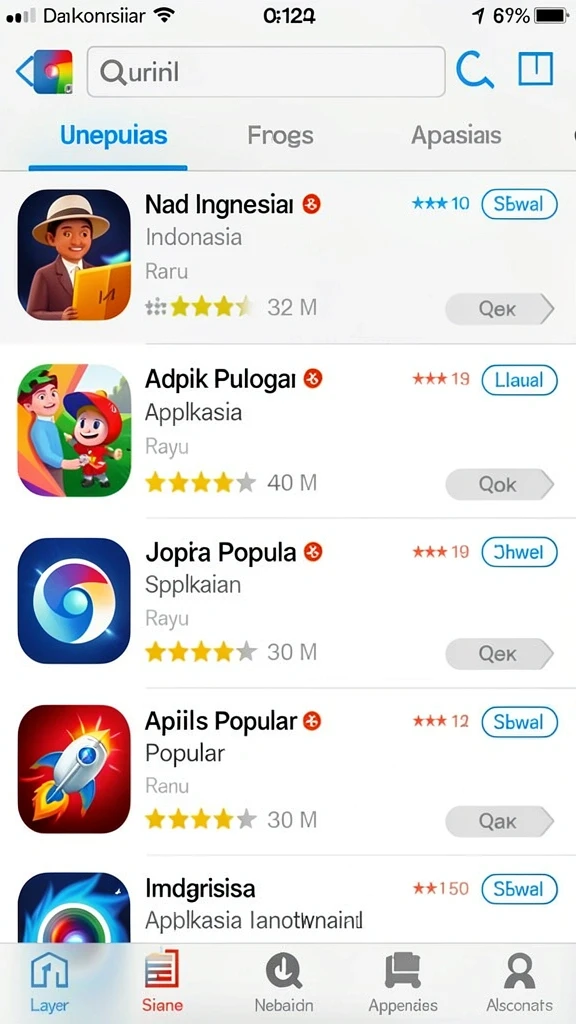Go to the Alsconats bottom tab
Image resolution: width=576 pixels, height=1024 pixels.
click(x=519, y=982)
